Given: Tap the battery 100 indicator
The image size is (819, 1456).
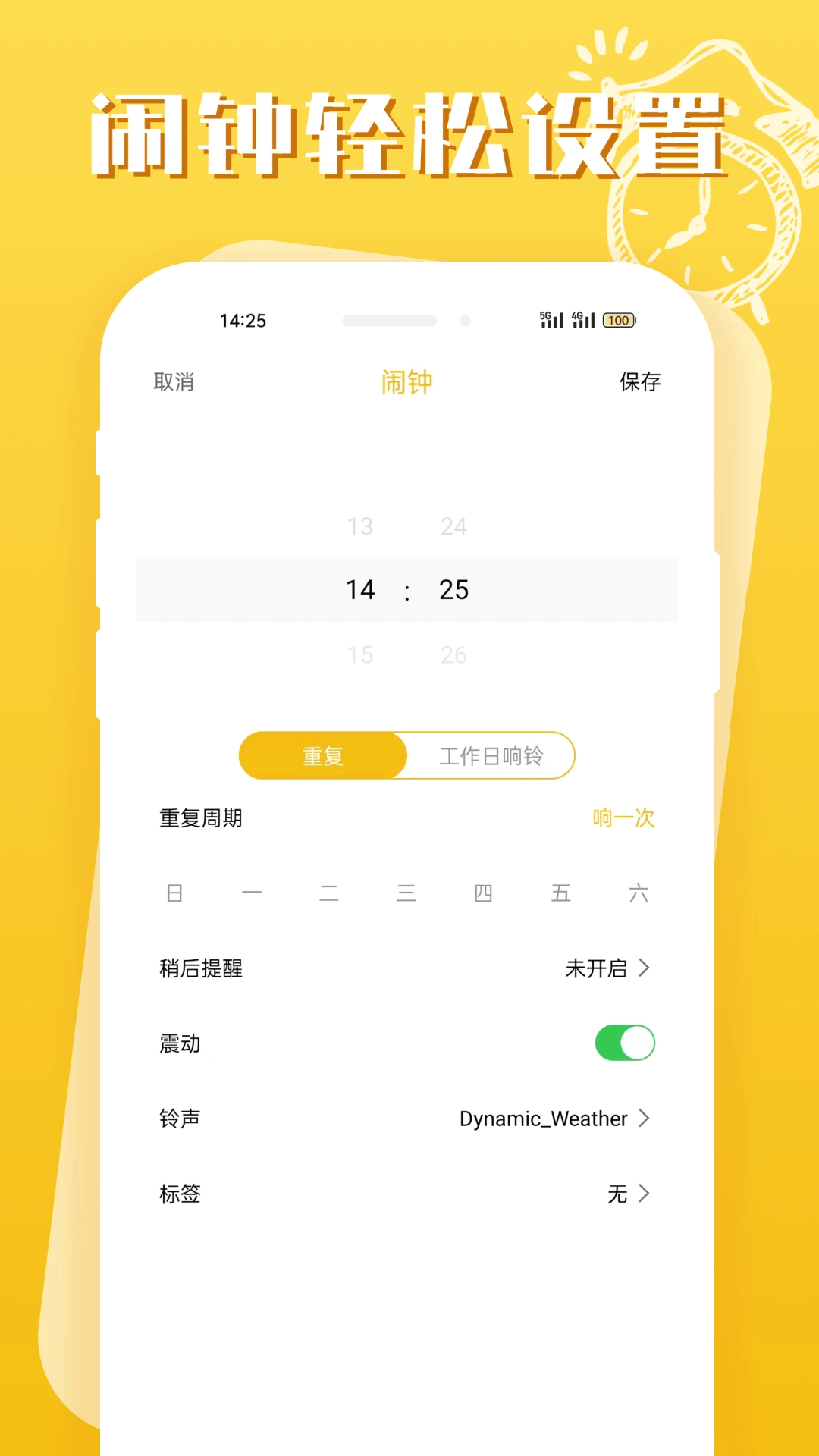Looking at the screenshot, I should [x=618, y=321].
